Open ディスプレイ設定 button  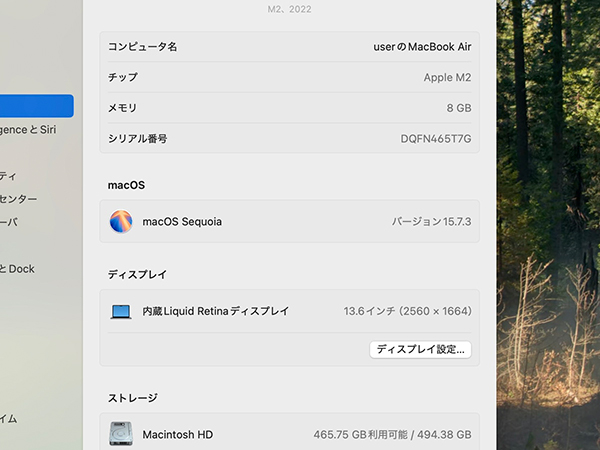[x=420, y=350]
